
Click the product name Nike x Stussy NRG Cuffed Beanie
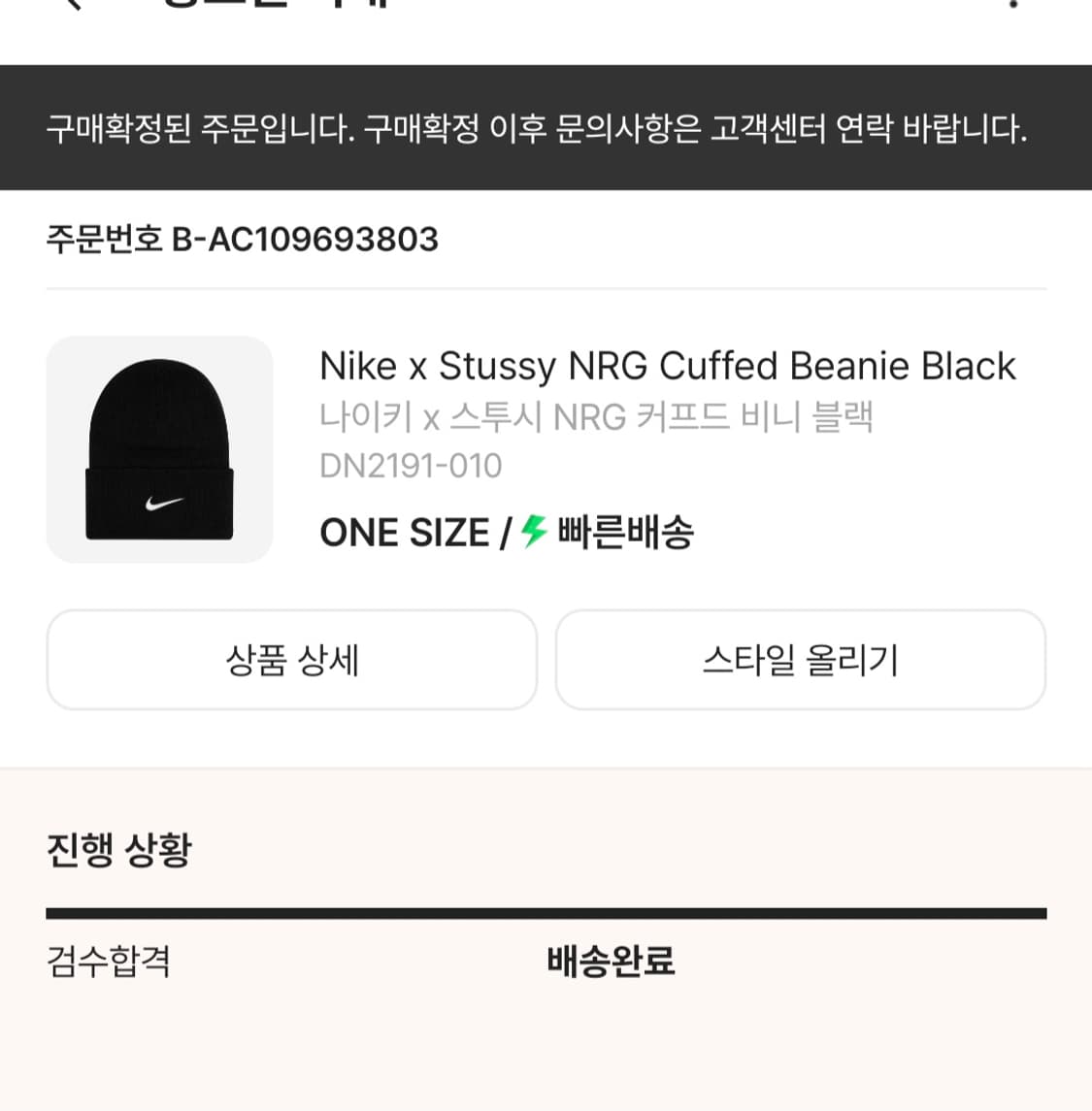(667, 366)
